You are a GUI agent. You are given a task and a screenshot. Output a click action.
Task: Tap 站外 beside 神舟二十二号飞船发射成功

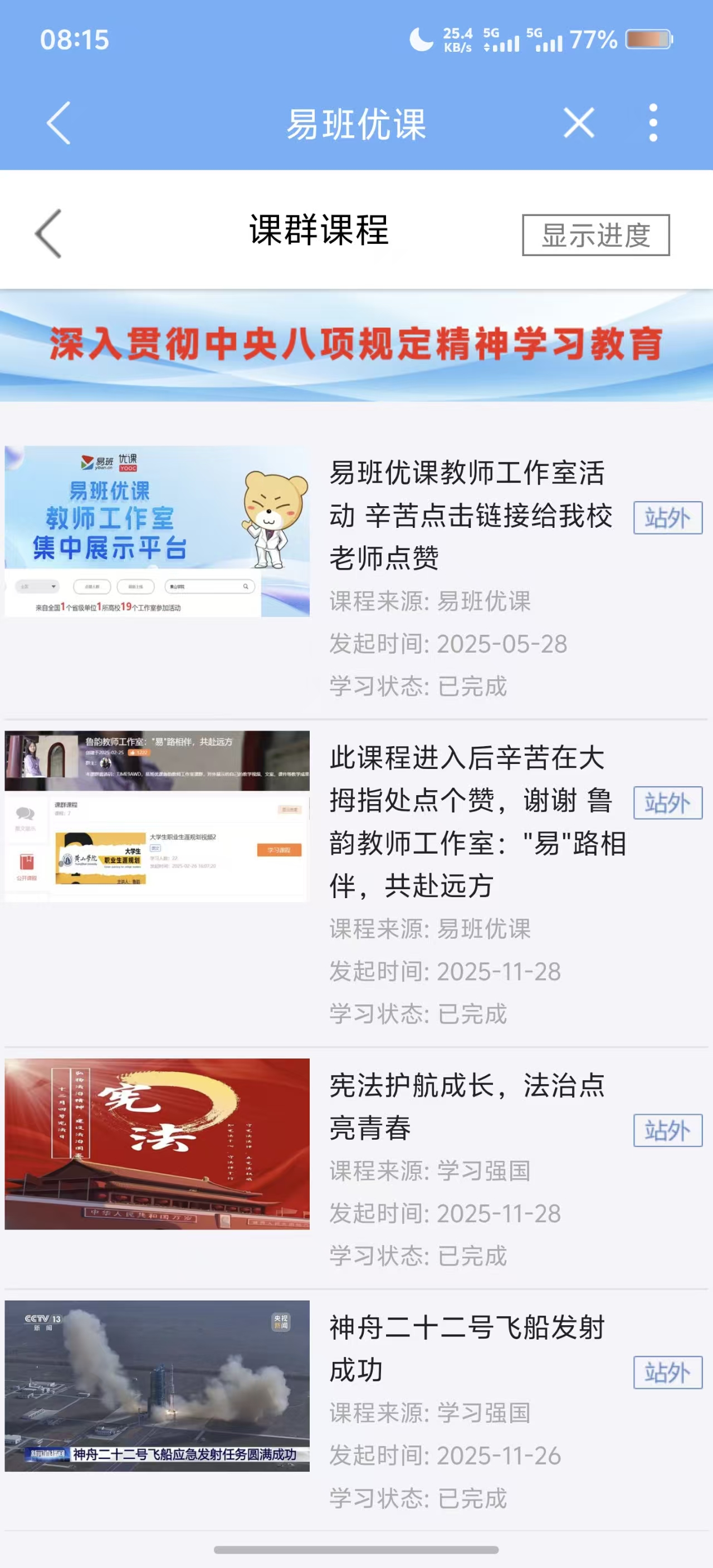coord(667,1373)
